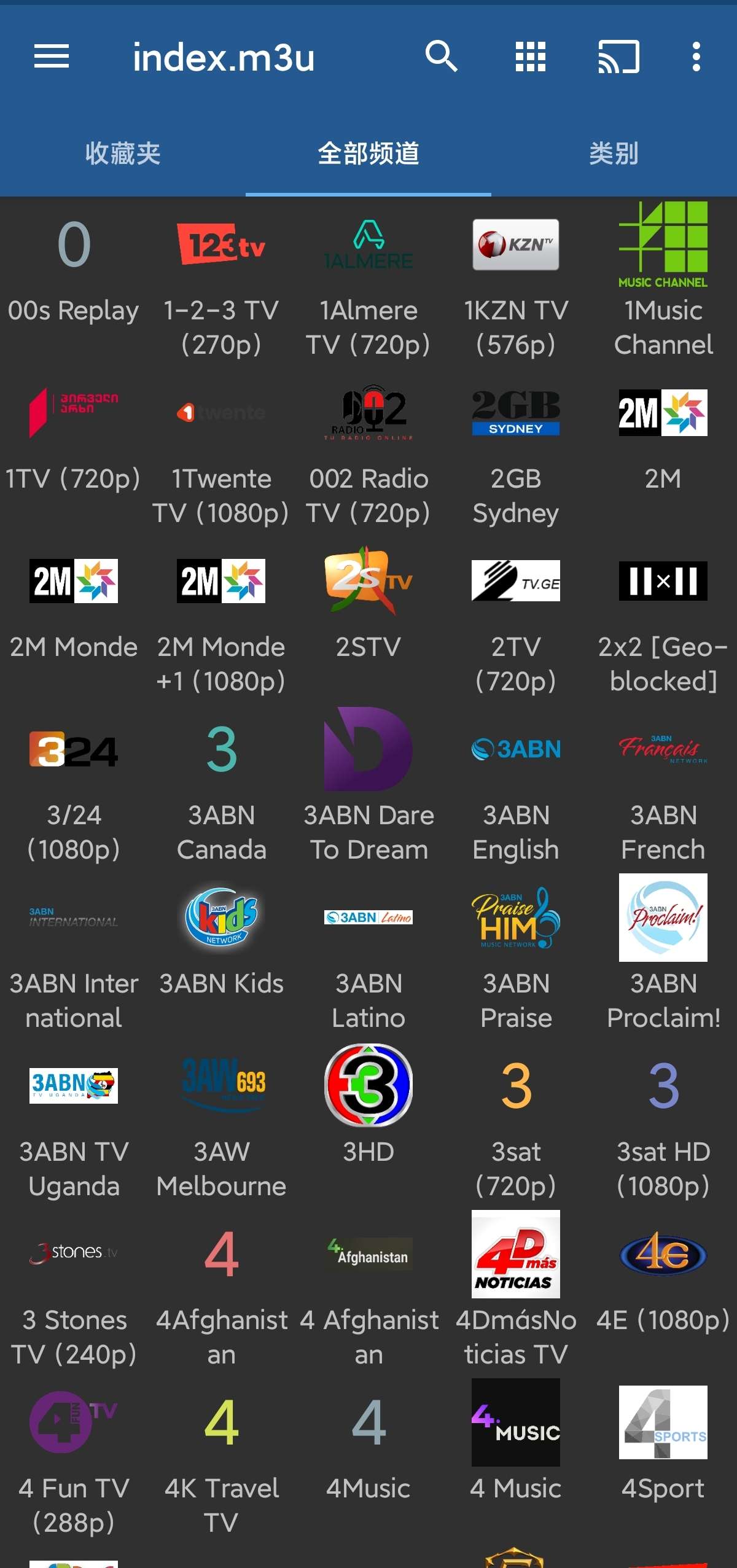Play the 1-2-3 TV channel logo
The image size is (737, 1568).
point(221,244)
